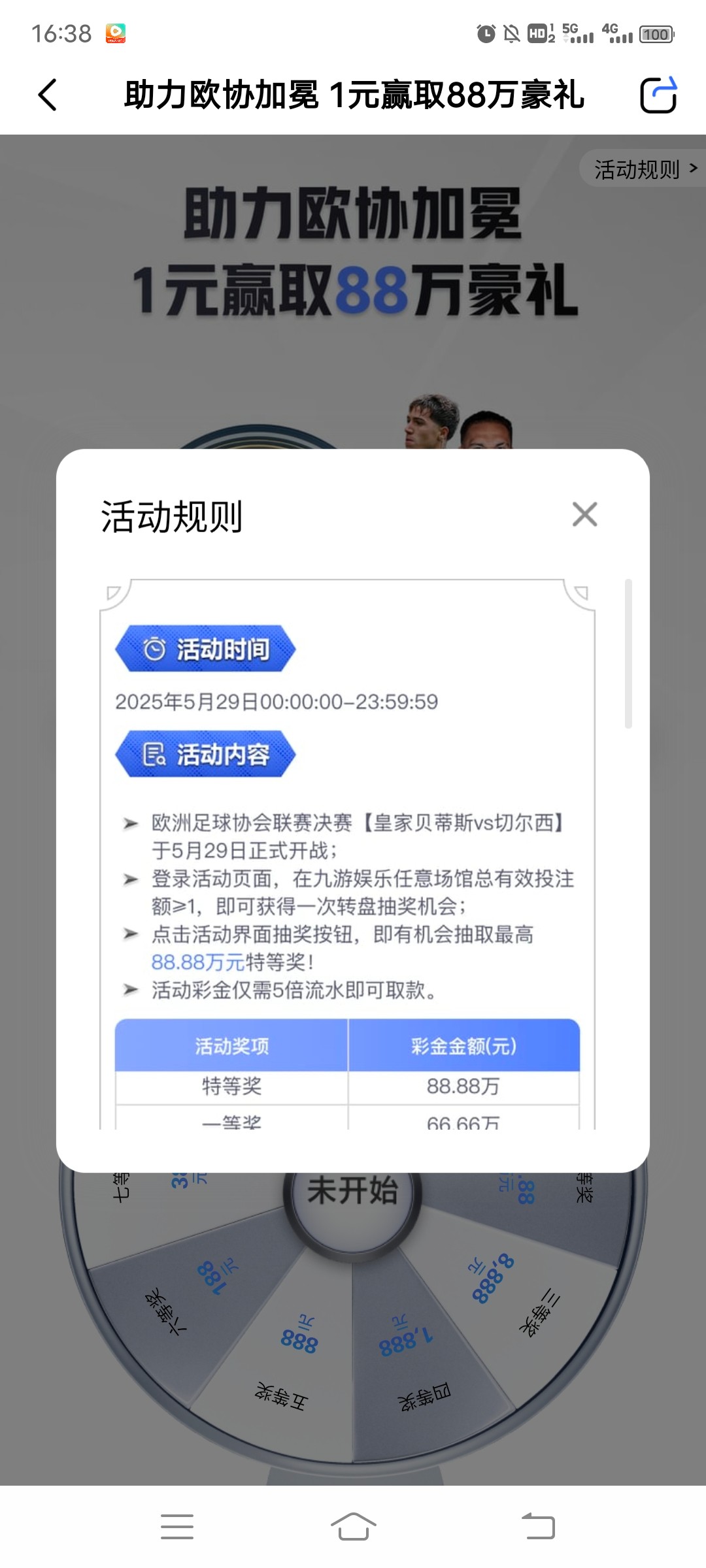Go back using the top-left arrow
The image size is (706, 1568).
(48, 95)
